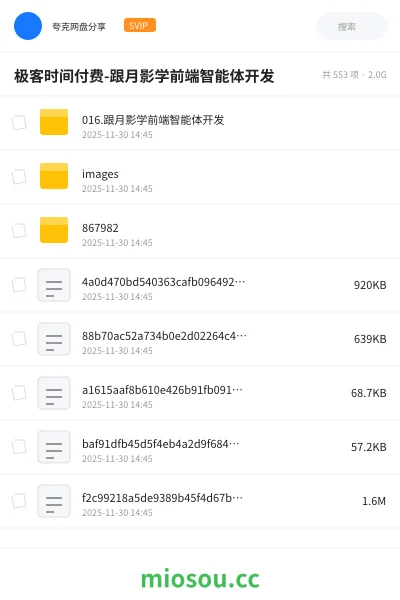
Task: Open the file starting with baf91dfb45d5f4
Action: 200,447
